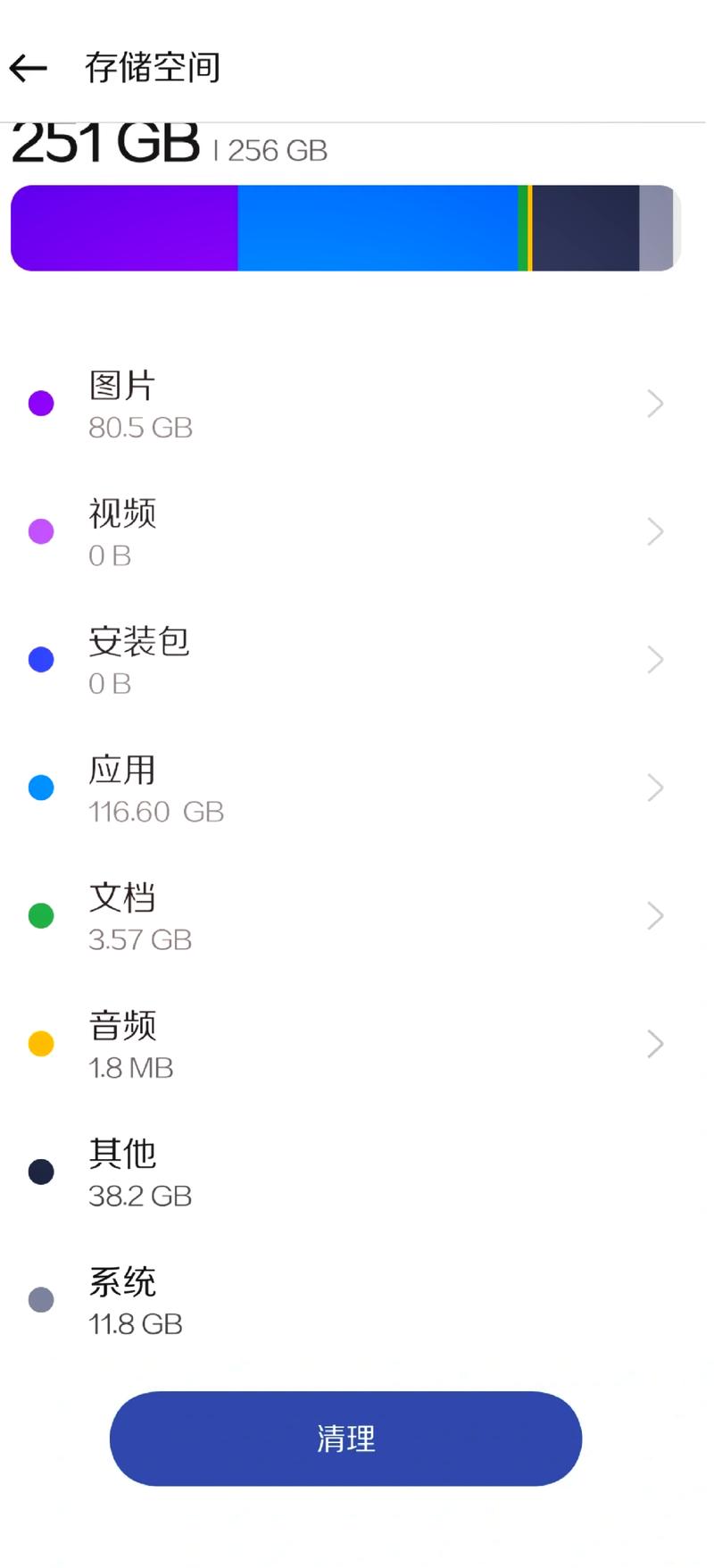This screenshot has width=714, height=1568.
Task: Expand the 图片 details with its chevron
Action: pyautogui.click(x=654, y=405)
